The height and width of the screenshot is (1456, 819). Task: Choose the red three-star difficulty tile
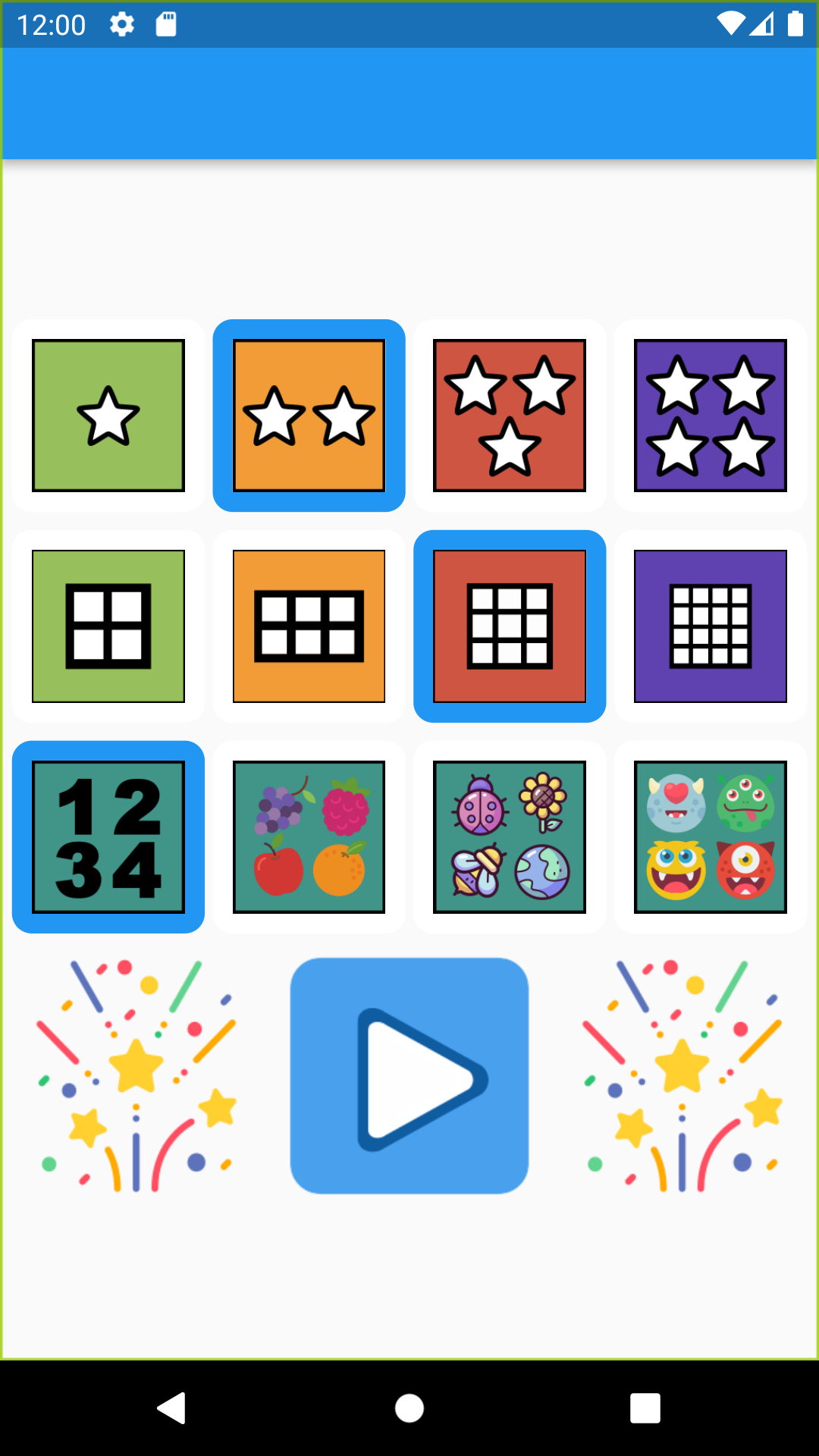510,416
